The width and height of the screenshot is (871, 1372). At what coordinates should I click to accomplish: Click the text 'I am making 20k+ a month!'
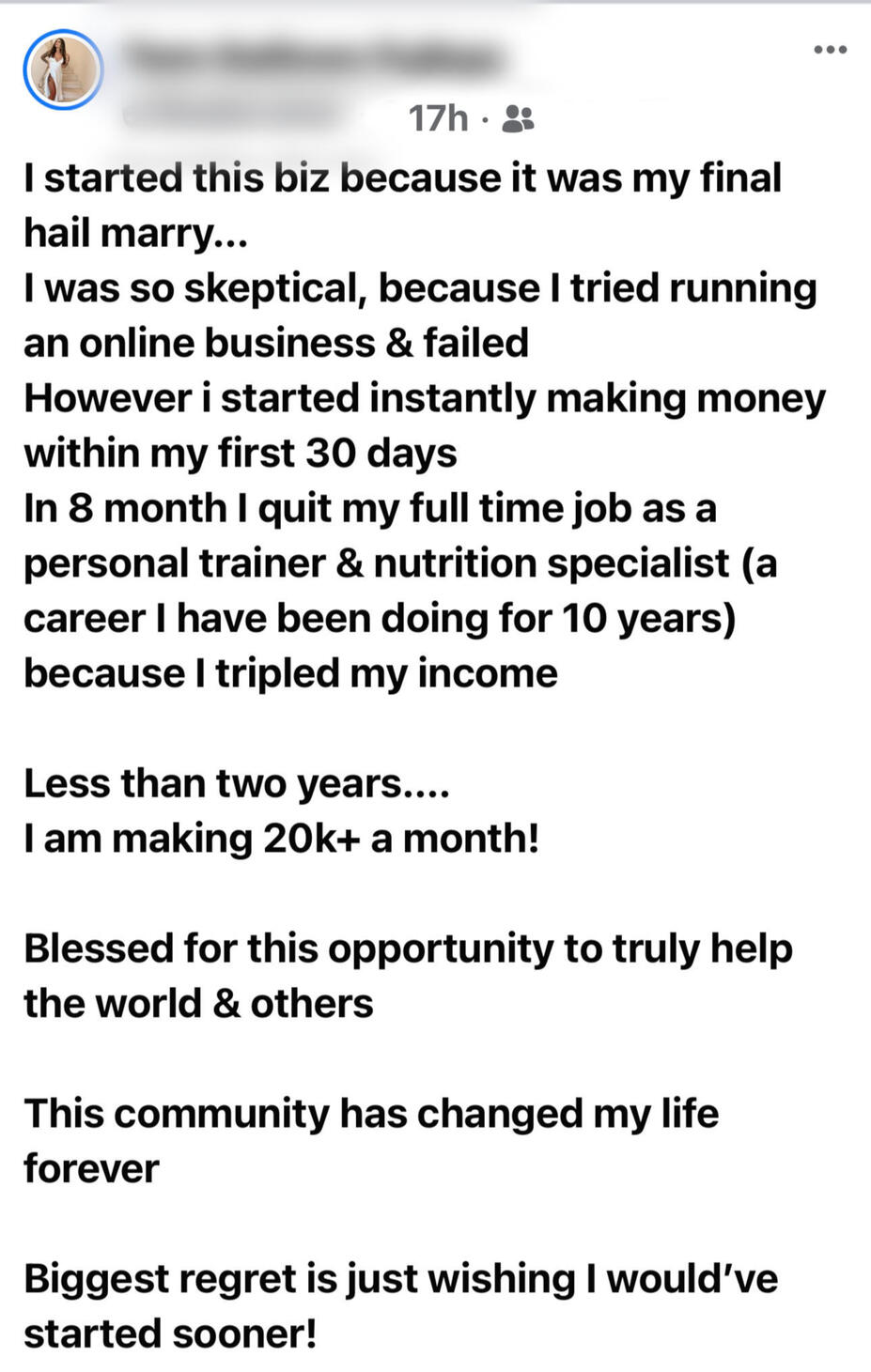coord(282,838)
